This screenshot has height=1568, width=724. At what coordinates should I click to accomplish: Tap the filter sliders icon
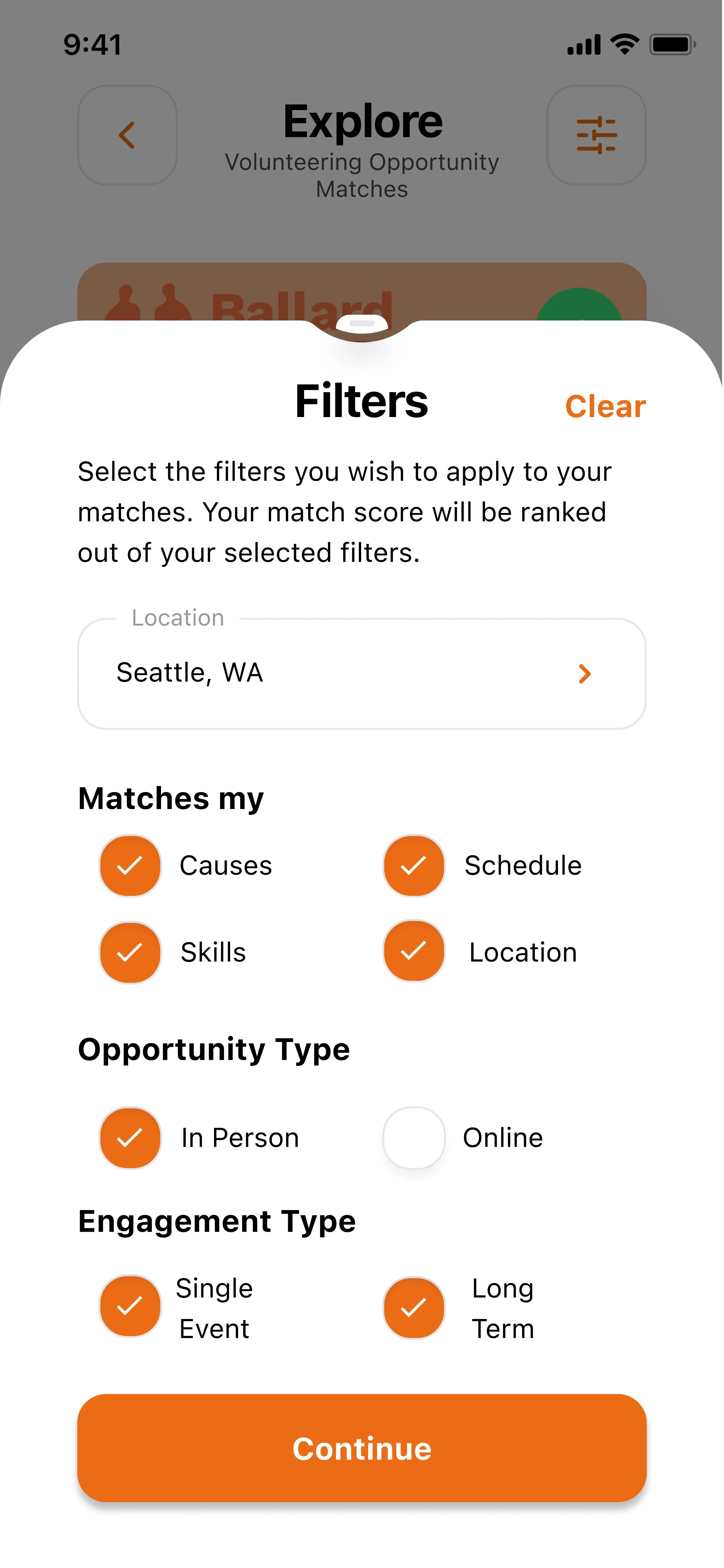pos(596,135)
